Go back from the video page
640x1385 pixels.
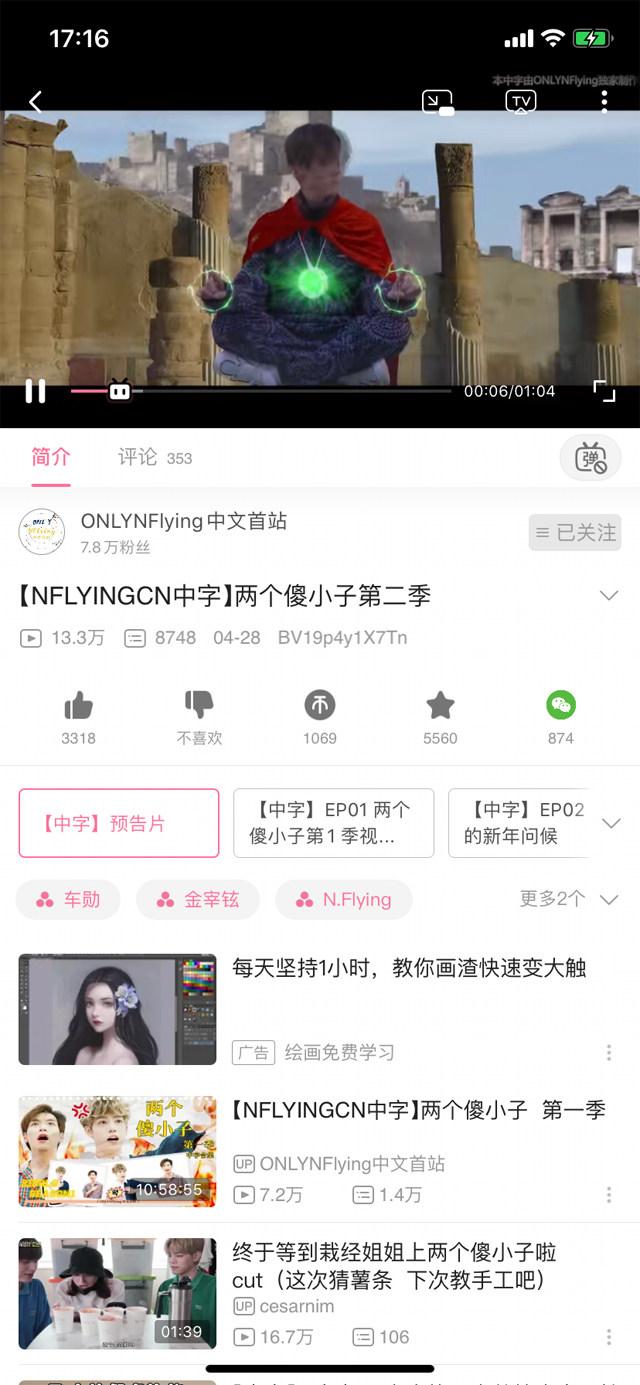(36, 101)
